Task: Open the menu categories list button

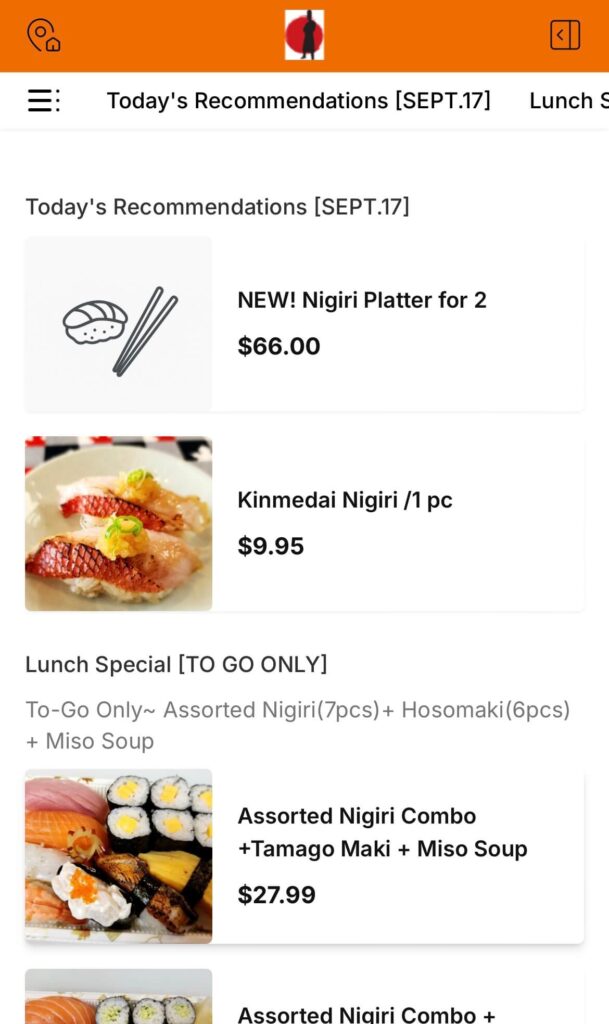Action: pos(43,100)
